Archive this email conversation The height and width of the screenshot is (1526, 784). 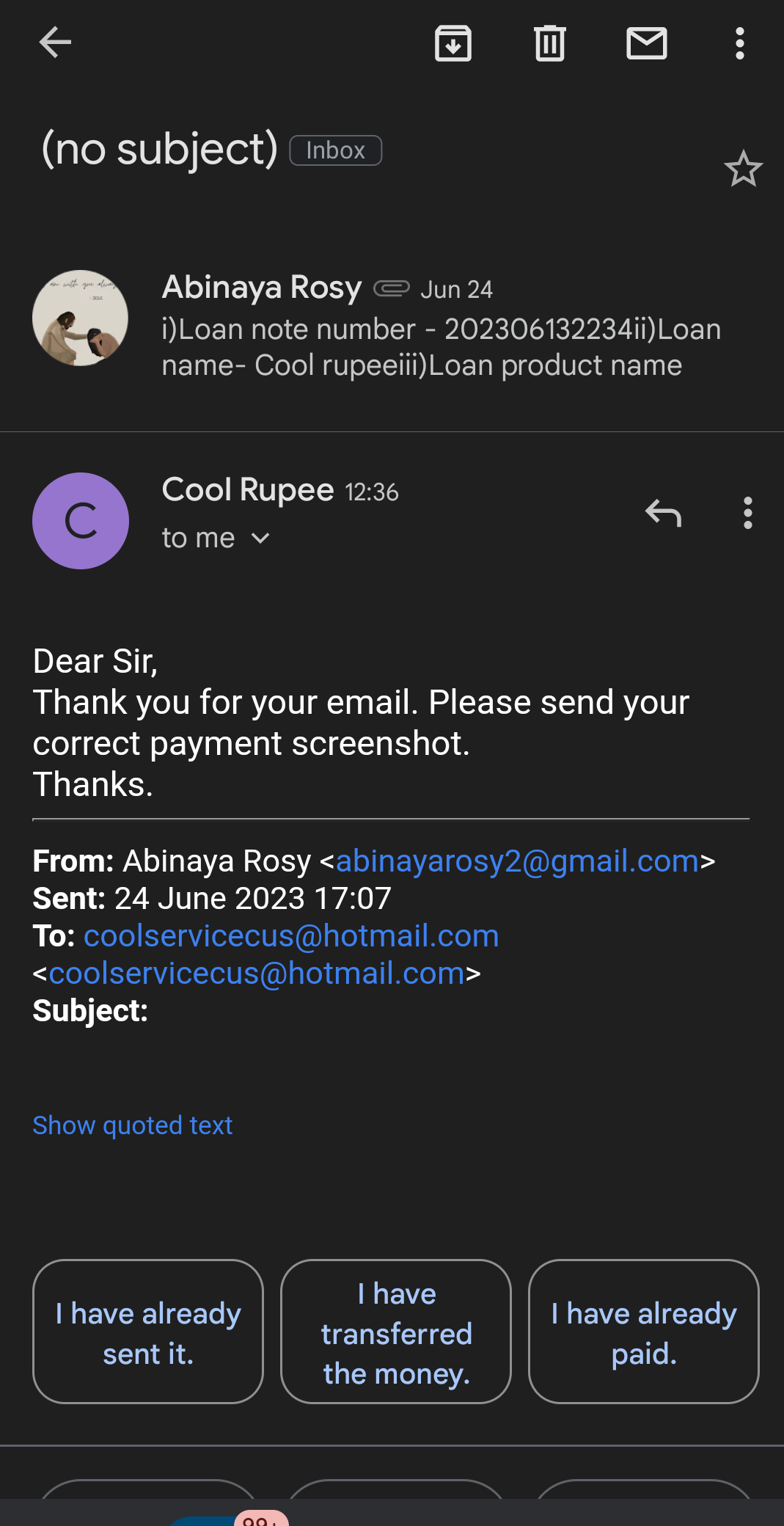[453, 43]
